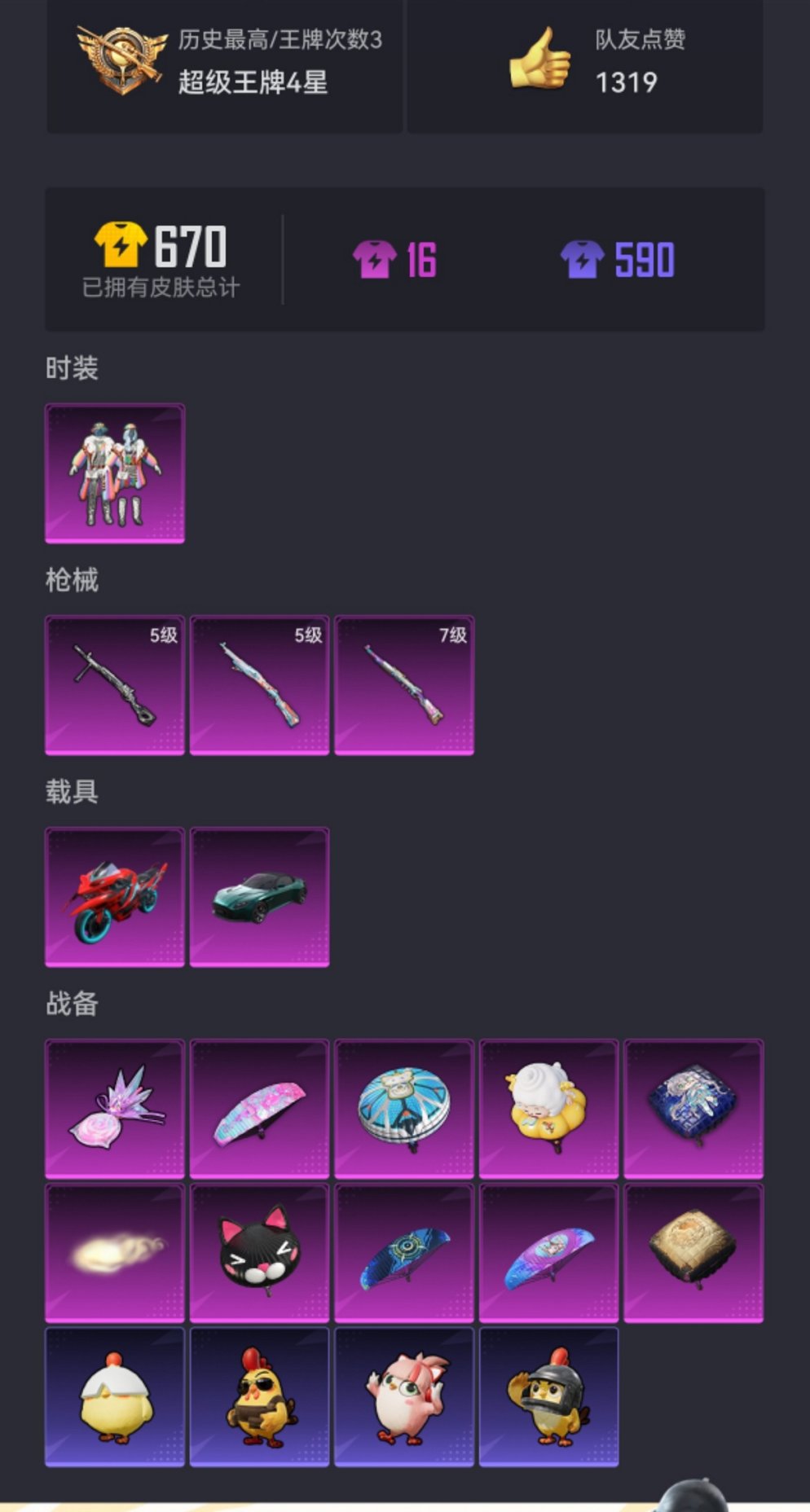The width and height of the screenshot is (810, 1512).
Task: Open the black level 5 machine gun skin
Action: [115, 685]
